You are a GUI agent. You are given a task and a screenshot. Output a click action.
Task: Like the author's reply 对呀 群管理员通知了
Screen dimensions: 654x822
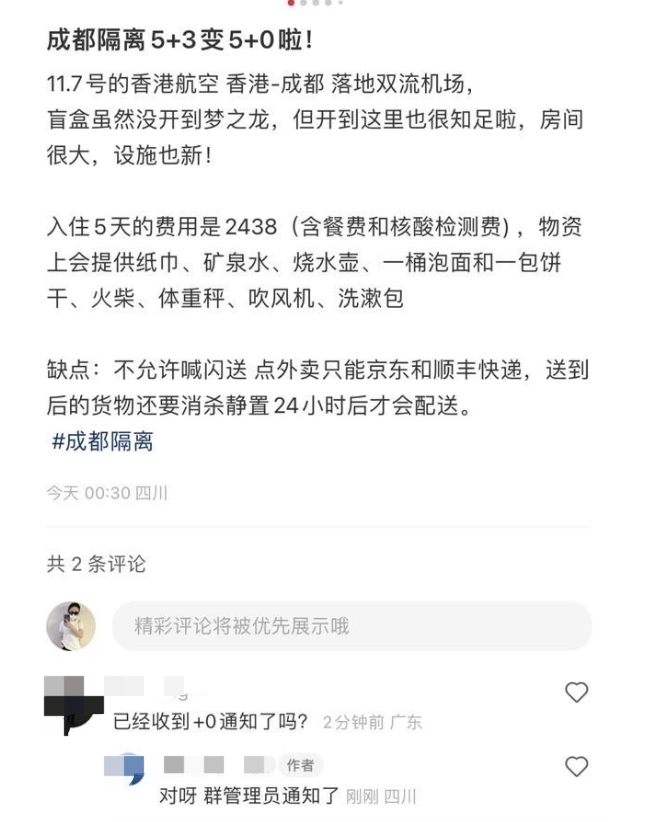tap(576, 767)
